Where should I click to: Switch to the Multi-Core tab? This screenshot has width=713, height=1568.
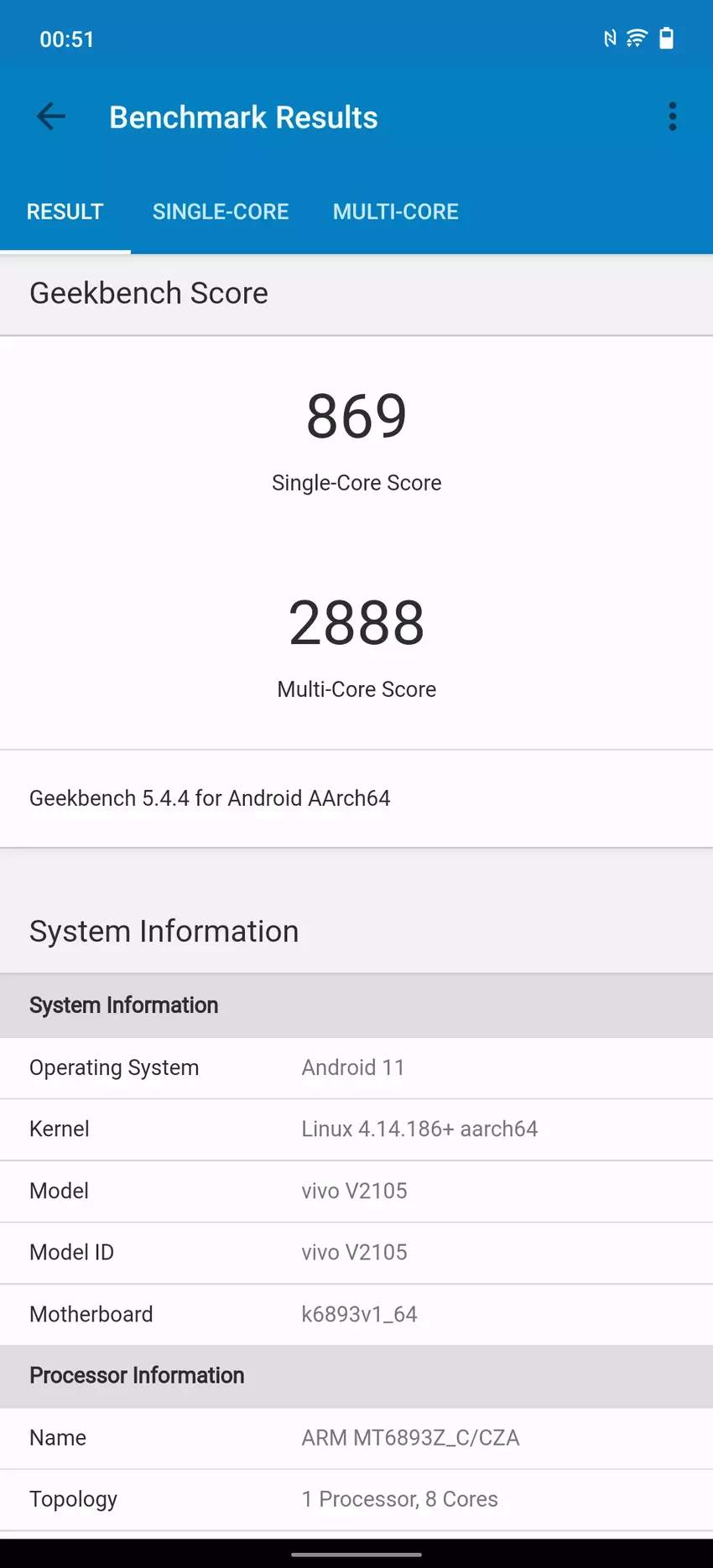coord(395,212)
